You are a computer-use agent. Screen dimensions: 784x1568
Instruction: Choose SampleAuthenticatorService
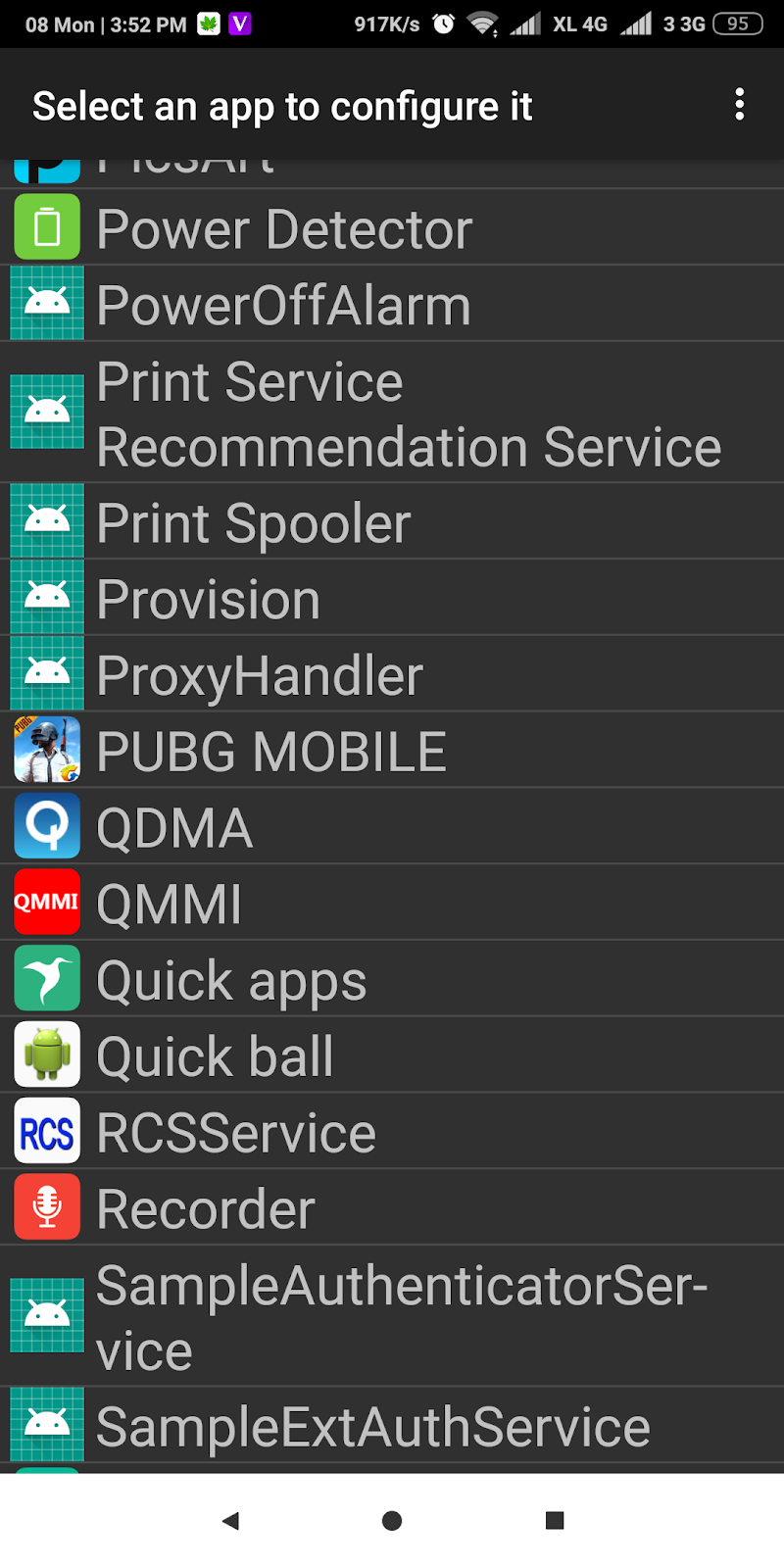point(392,1317)
